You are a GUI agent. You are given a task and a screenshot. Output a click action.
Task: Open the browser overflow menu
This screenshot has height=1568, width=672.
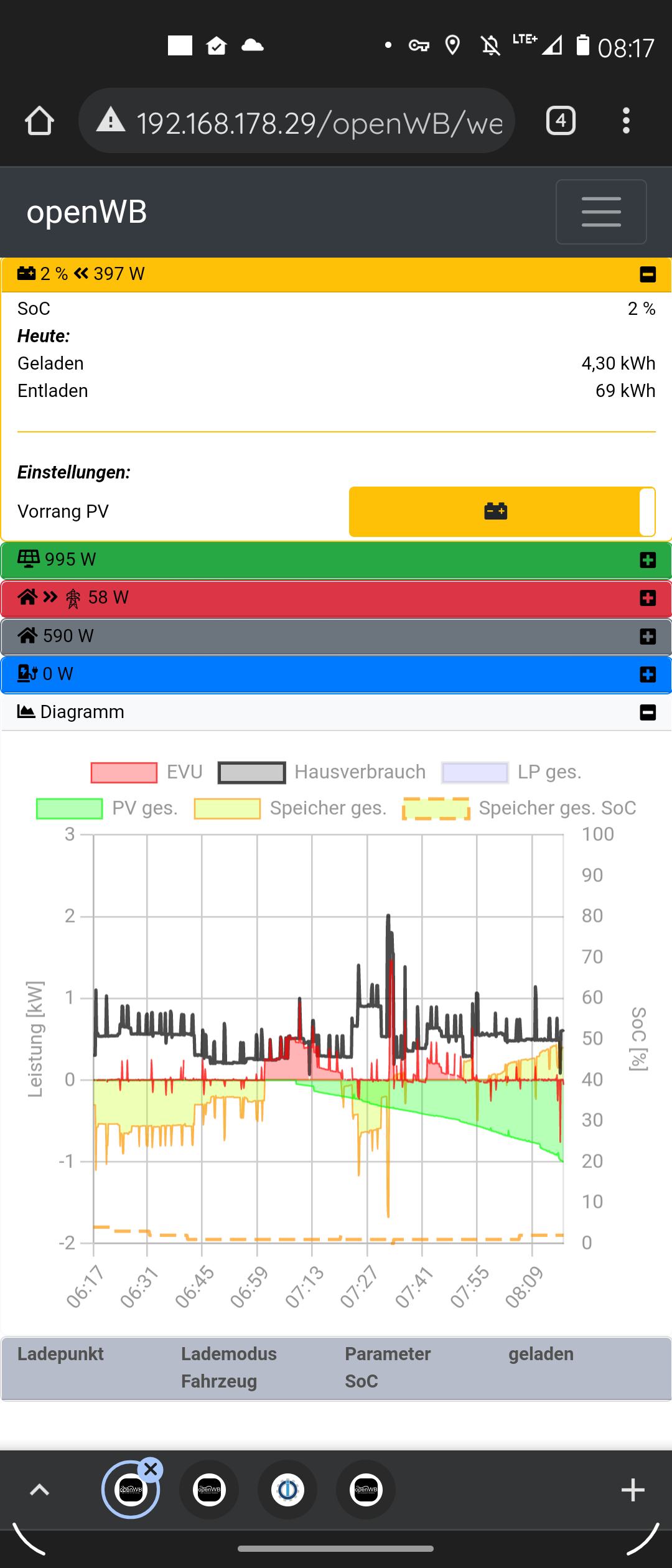(626, 121)
